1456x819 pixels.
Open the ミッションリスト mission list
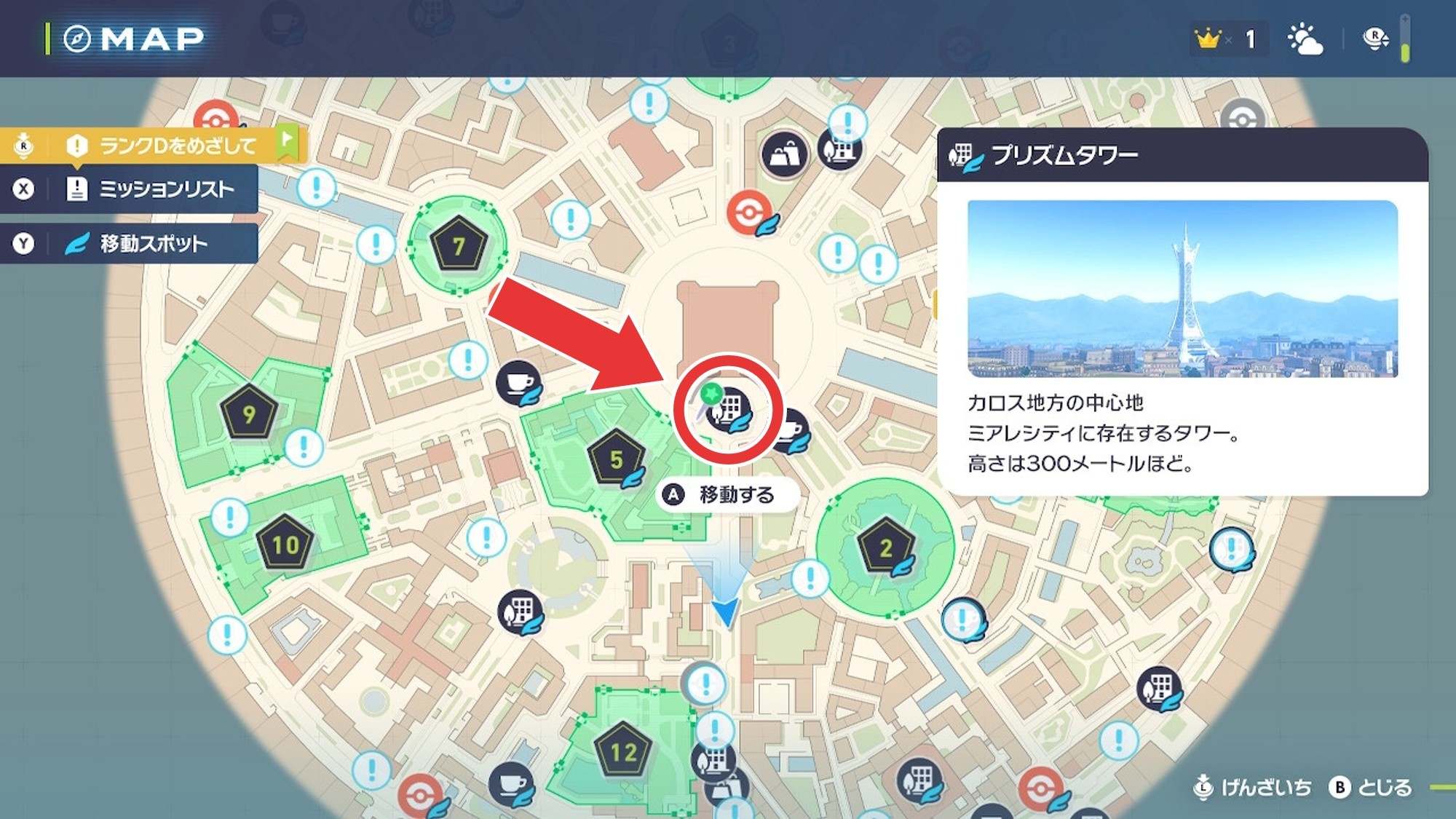(x=153, y=189)
